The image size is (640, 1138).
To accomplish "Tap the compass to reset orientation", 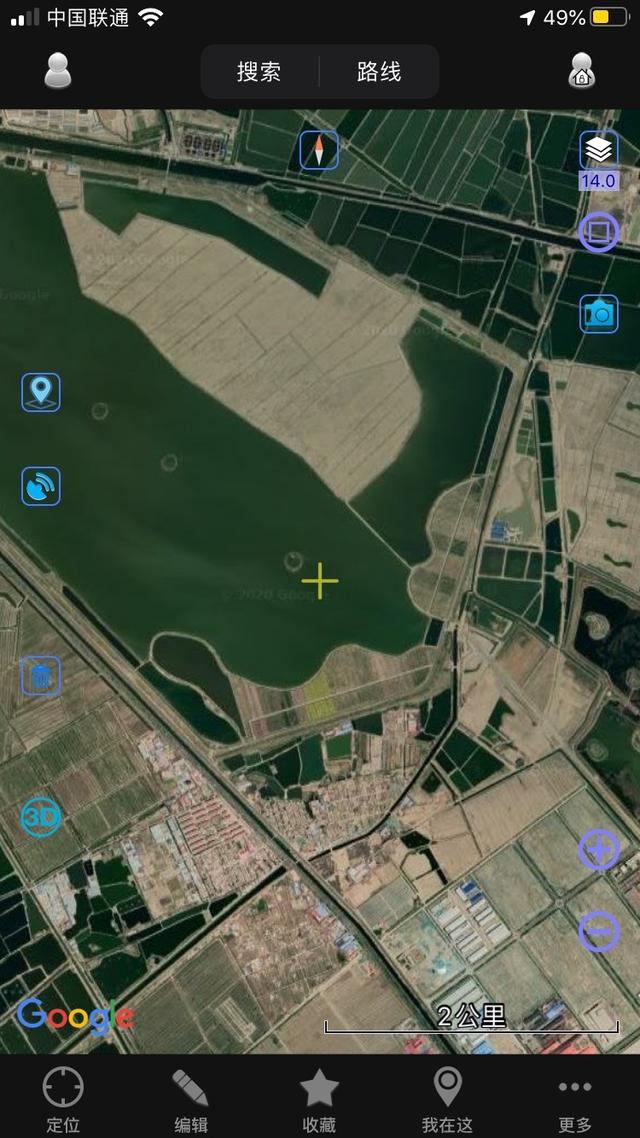I will pyautogui.click(x=319, y=150).
